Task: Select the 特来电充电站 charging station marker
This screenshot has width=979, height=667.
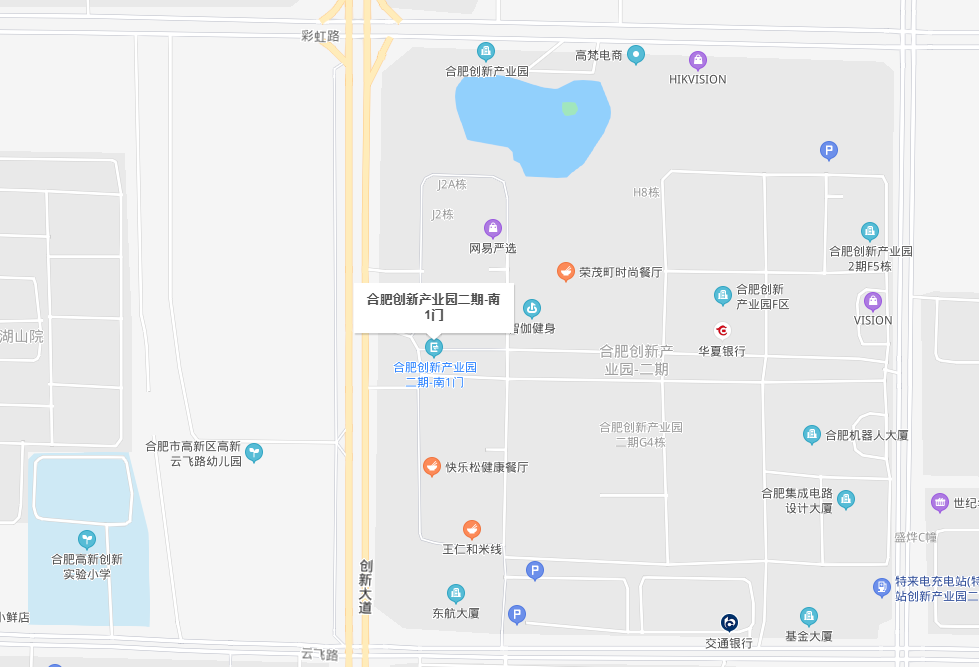Action: click(x=881, y=587)
